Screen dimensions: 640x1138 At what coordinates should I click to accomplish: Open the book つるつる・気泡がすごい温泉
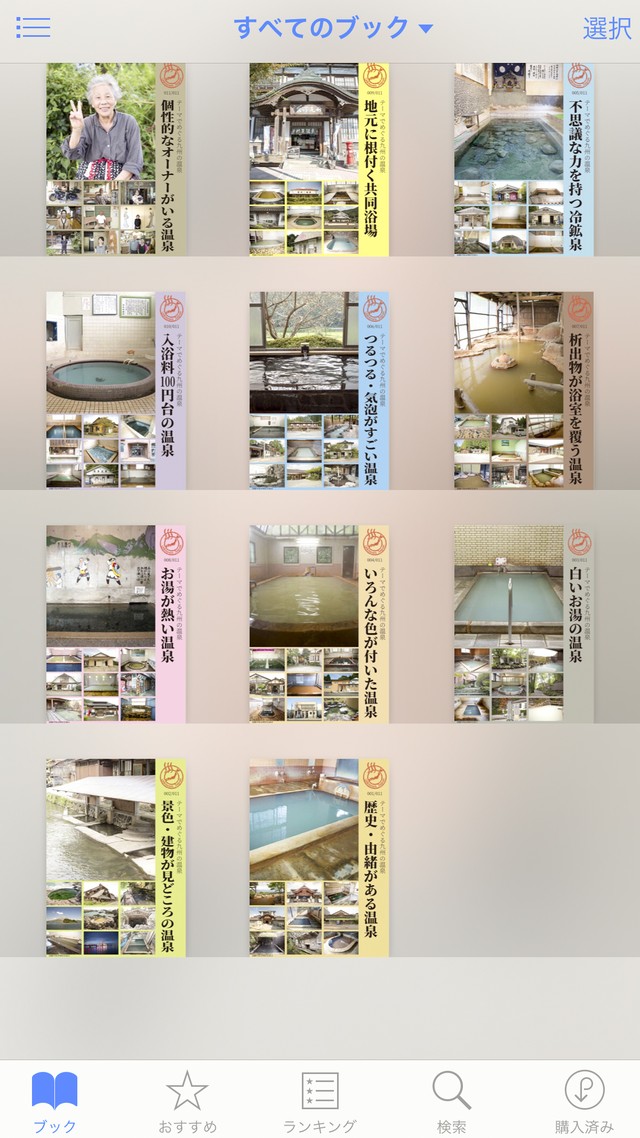(x=319, y=390)
